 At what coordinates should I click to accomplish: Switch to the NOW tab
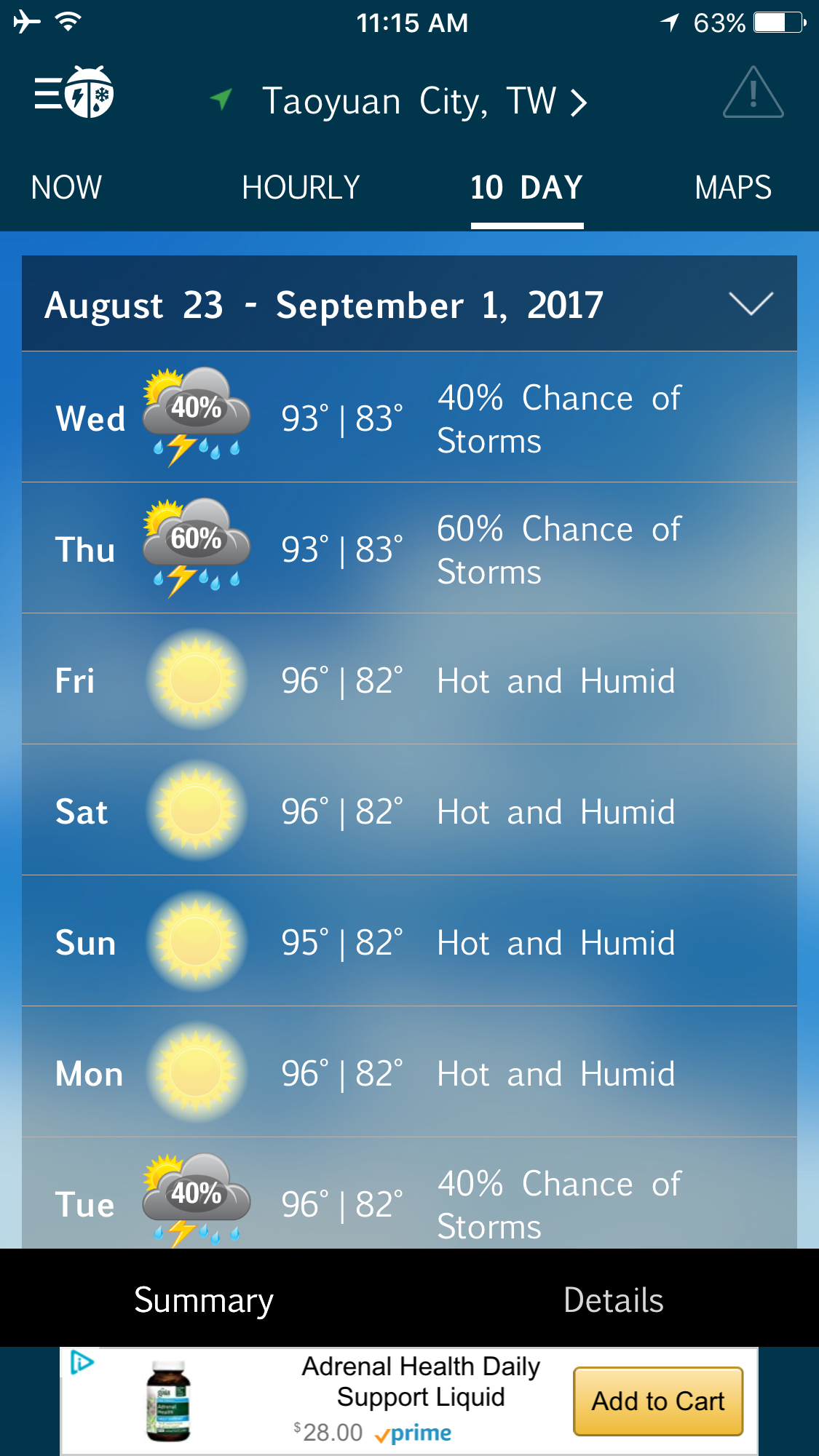click(66, 188)
